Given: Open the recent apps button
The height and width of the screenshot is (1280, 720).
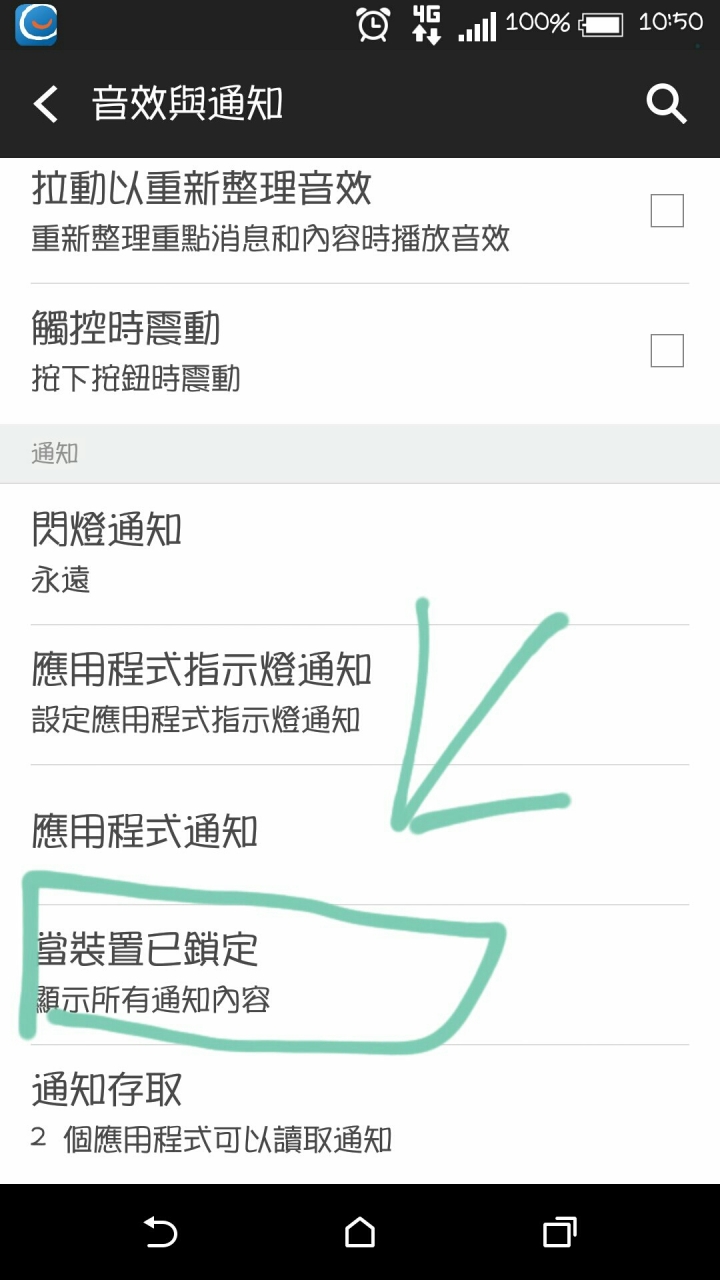Looking at the screenshot, I should point(559,1232).
